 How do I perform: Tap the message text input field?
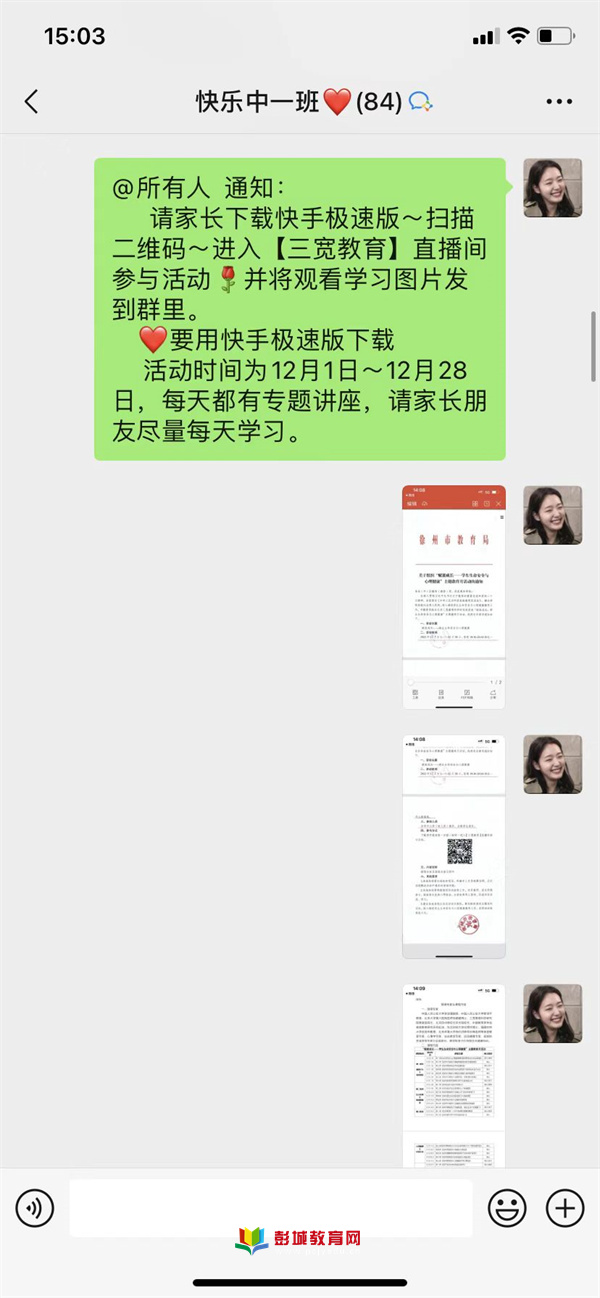270,1208
